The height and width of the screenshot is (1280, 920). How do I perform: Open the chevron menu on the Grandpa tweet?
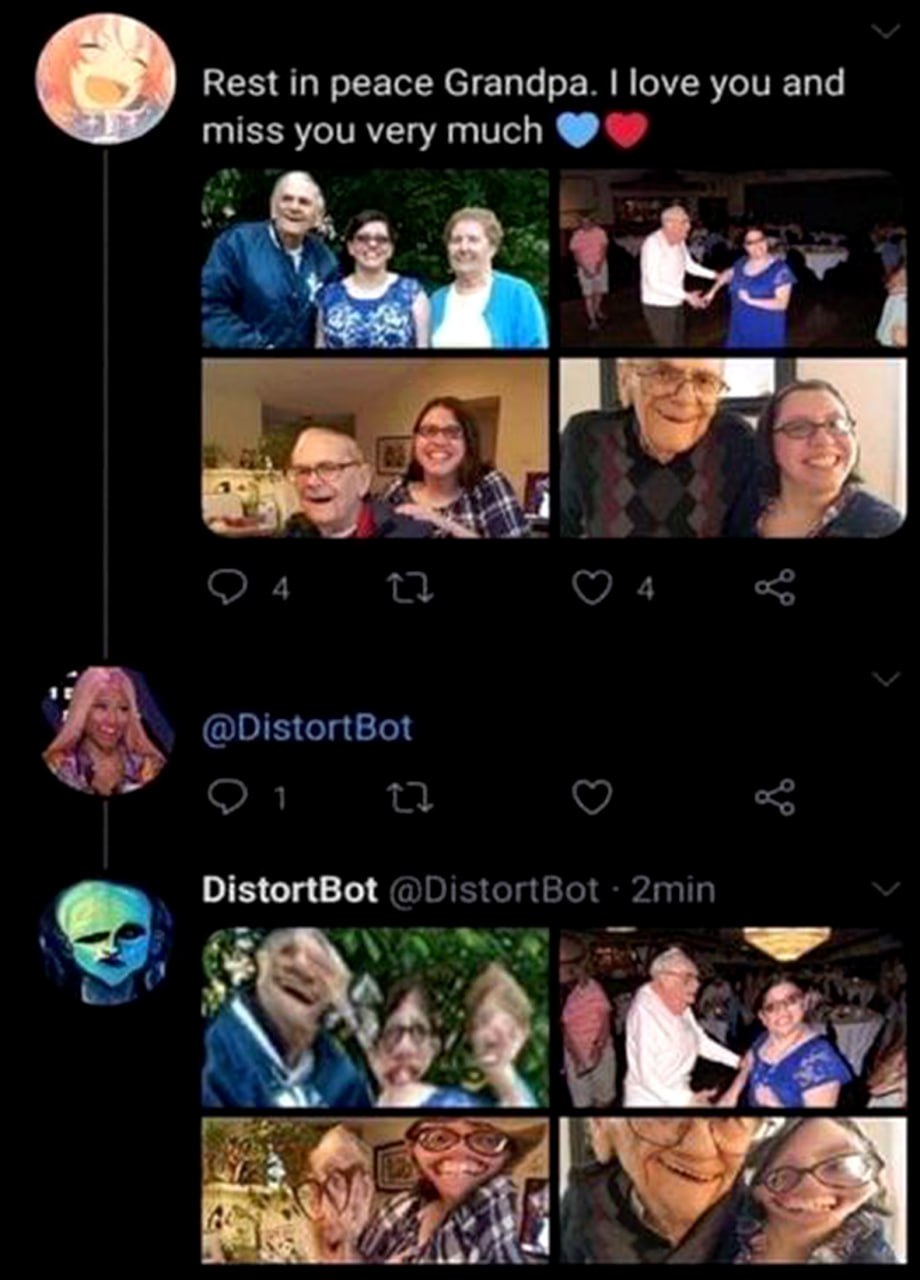pos(885,31)
